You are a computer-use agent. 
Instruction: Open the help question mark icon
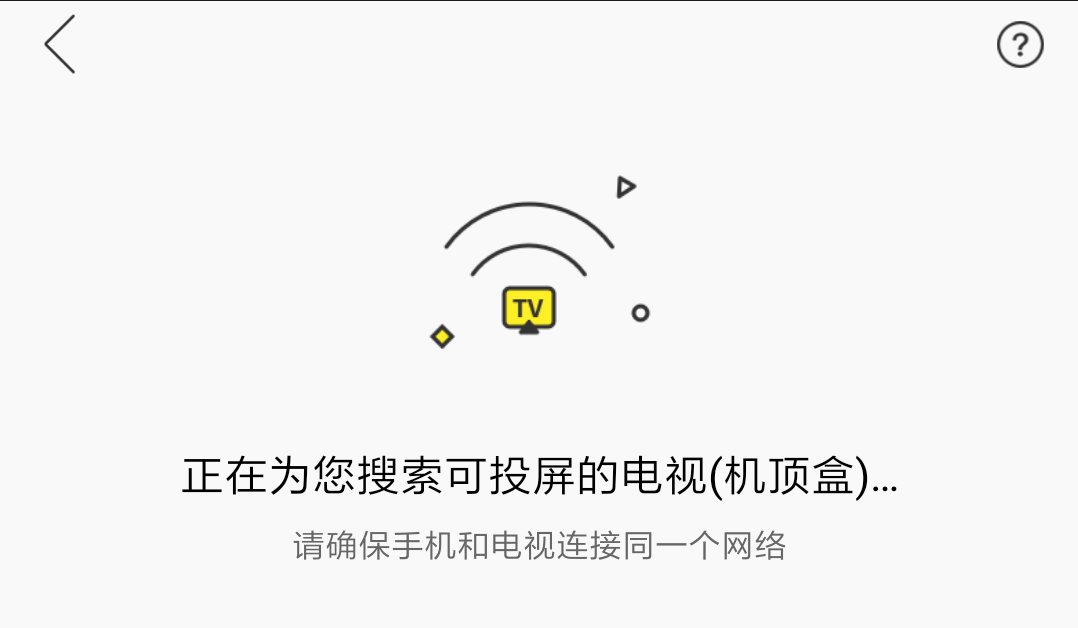click(x=1019, y=45)
